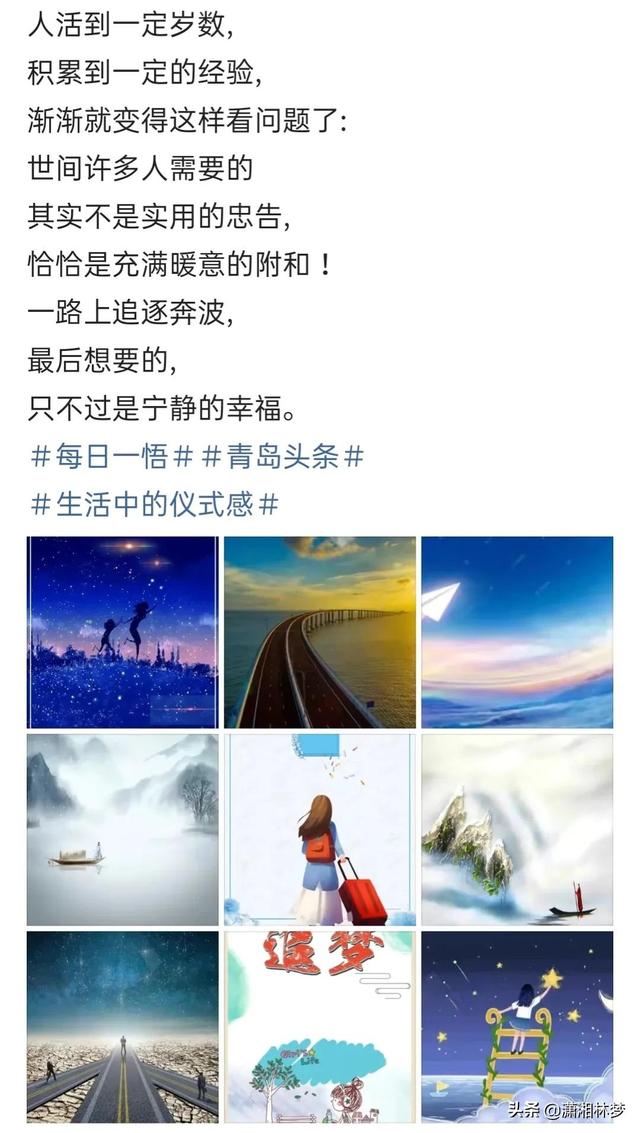The width and height of the screenshot is (640, 1133).
Task: Open the girl with red suitcase picture
Action: pyautogui.click(x=319, y=829)
